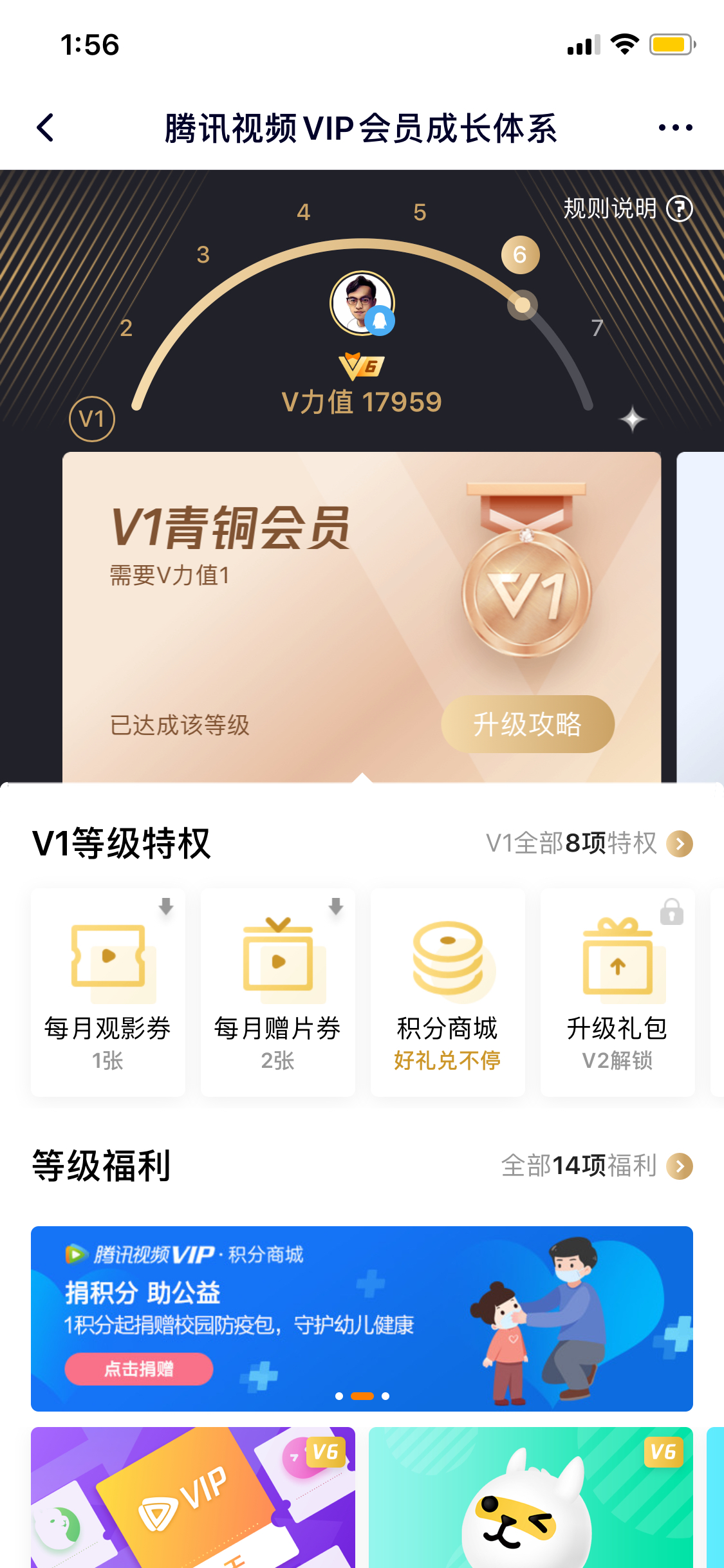This screenshot has width=724, height=1568.
Task: Open 规则说明 rules explanation
Action: (627, 209)
